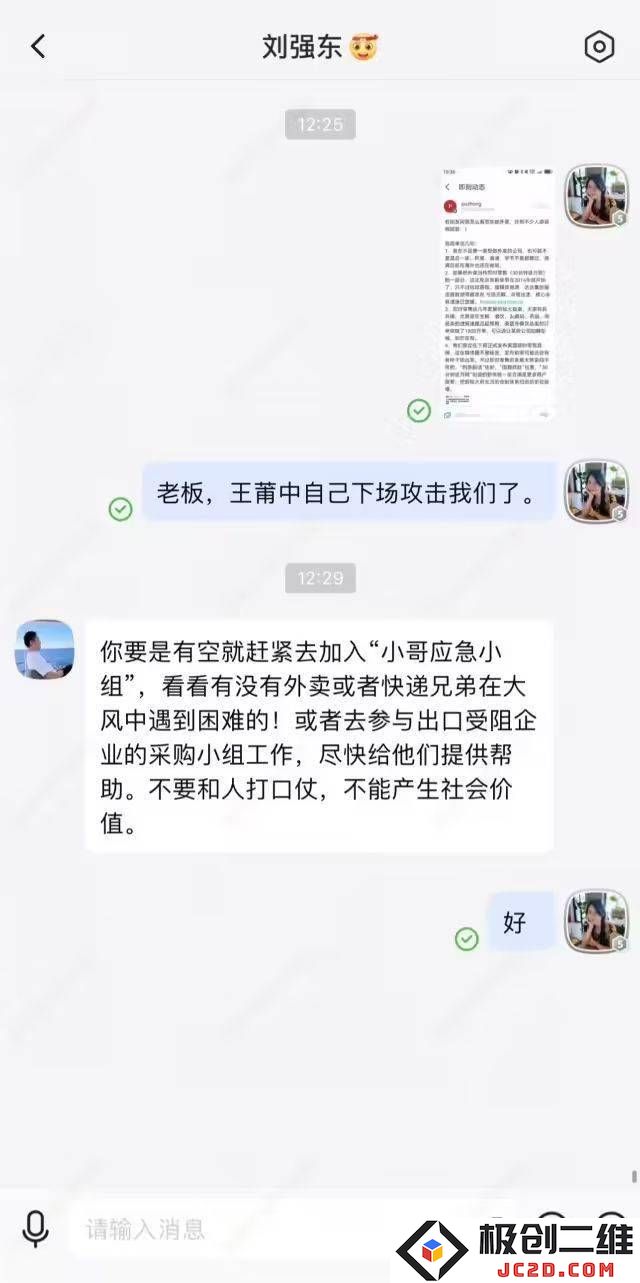Tap 刘强东's profile avatar

click(x=44, y=650)
